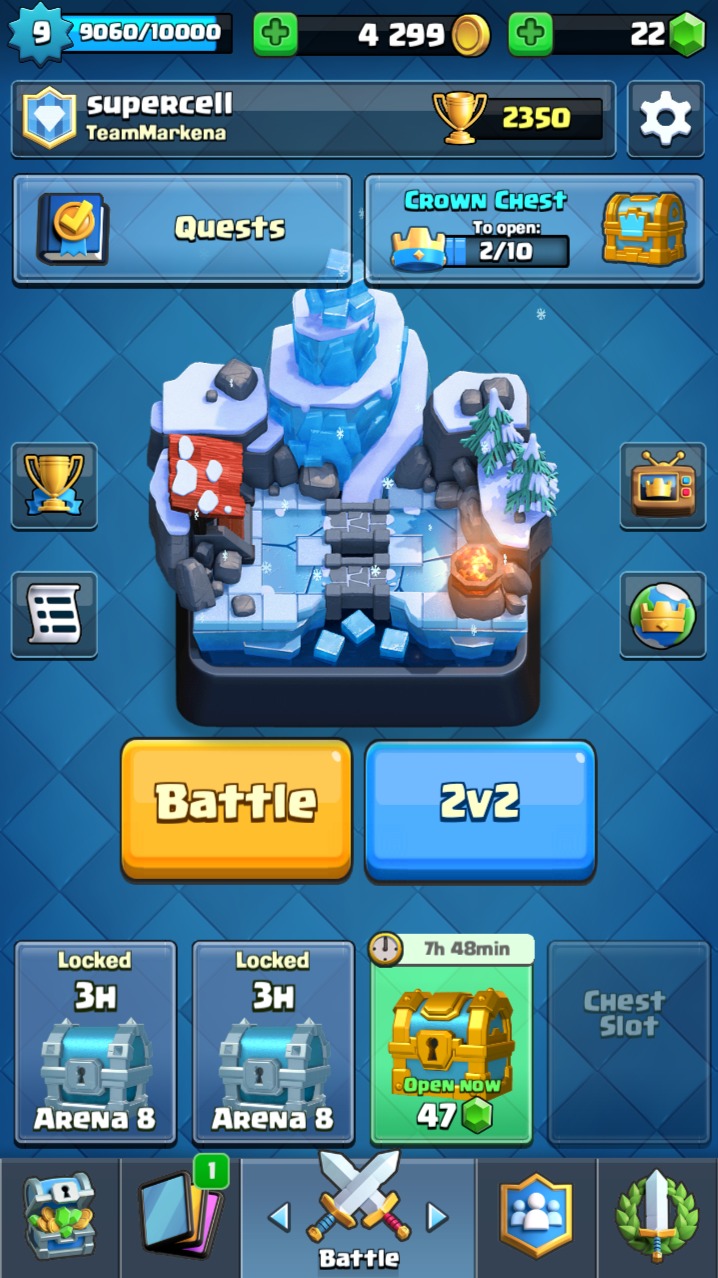Open TV Royale
718x1278 pixels.
[x=663, y=486]
